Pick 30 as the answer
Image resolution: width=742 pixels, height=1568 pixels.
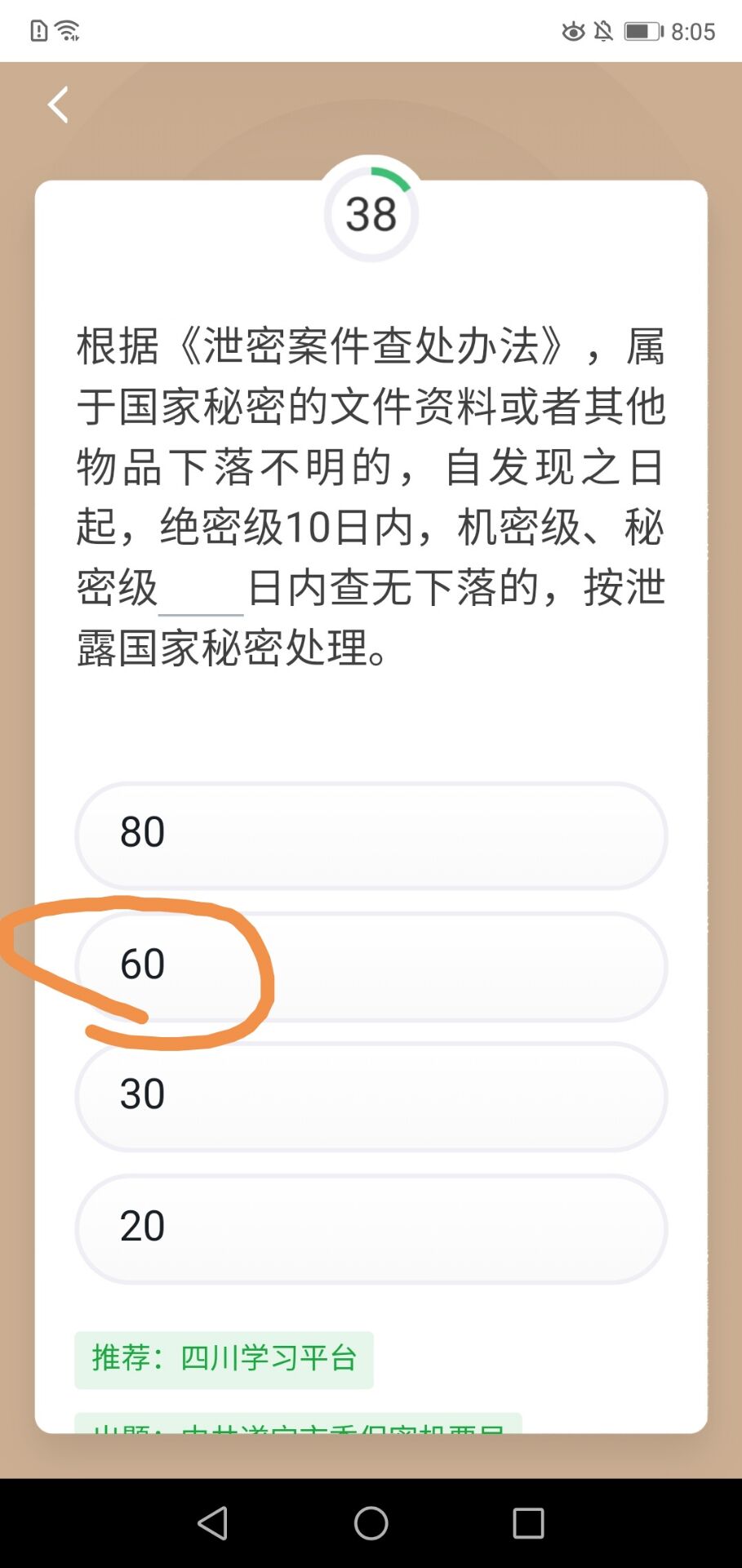371,1096
